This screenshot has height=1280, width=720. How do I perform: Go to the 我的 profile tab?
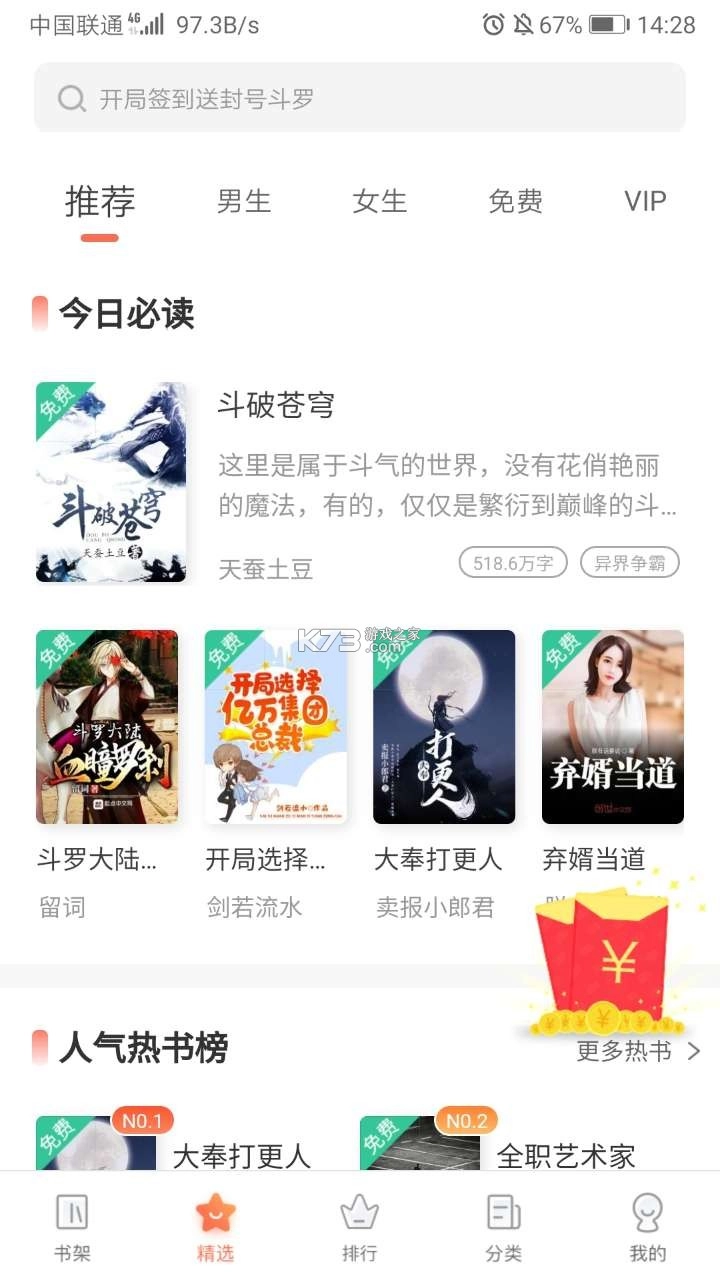(647, 1226)
